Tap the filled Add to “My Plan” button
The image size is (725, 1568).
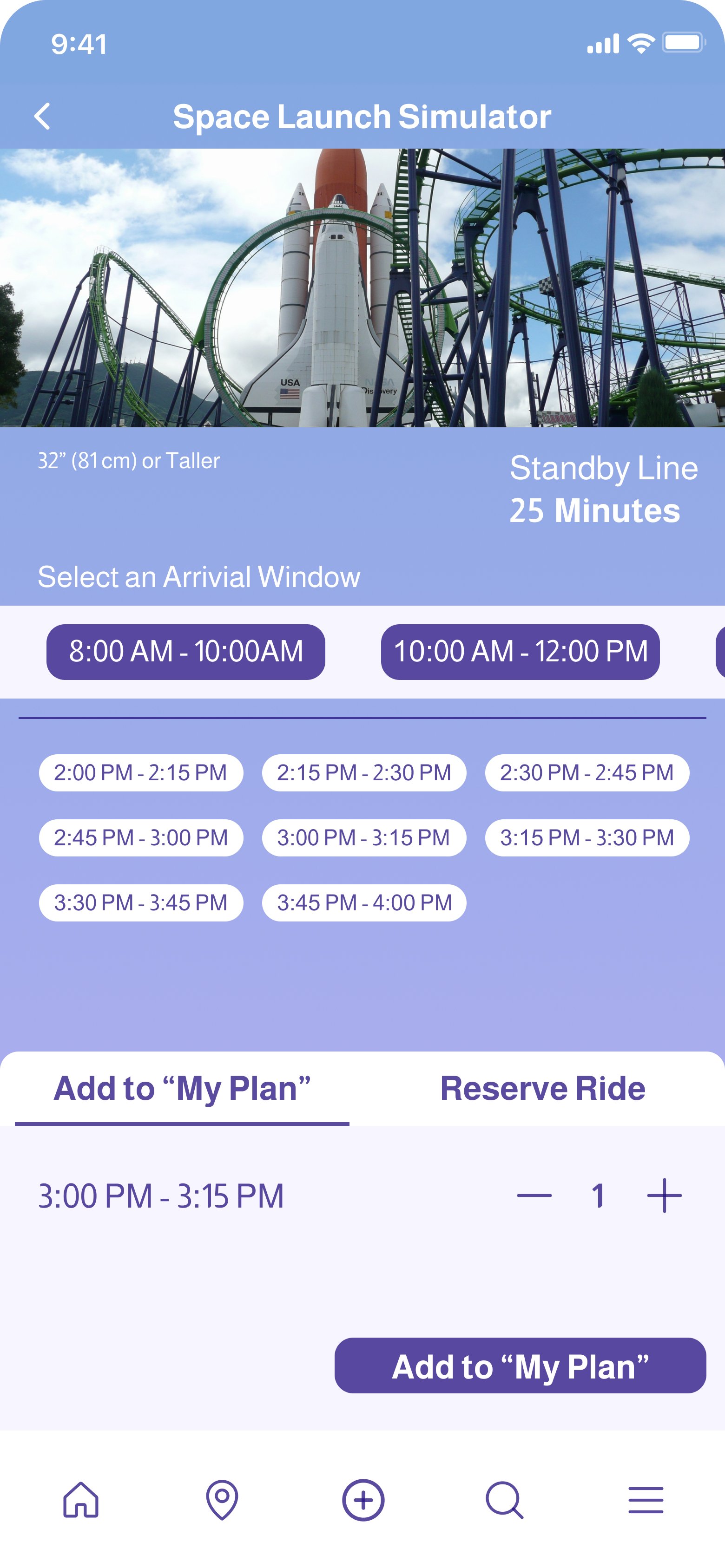coord(521,1366)
